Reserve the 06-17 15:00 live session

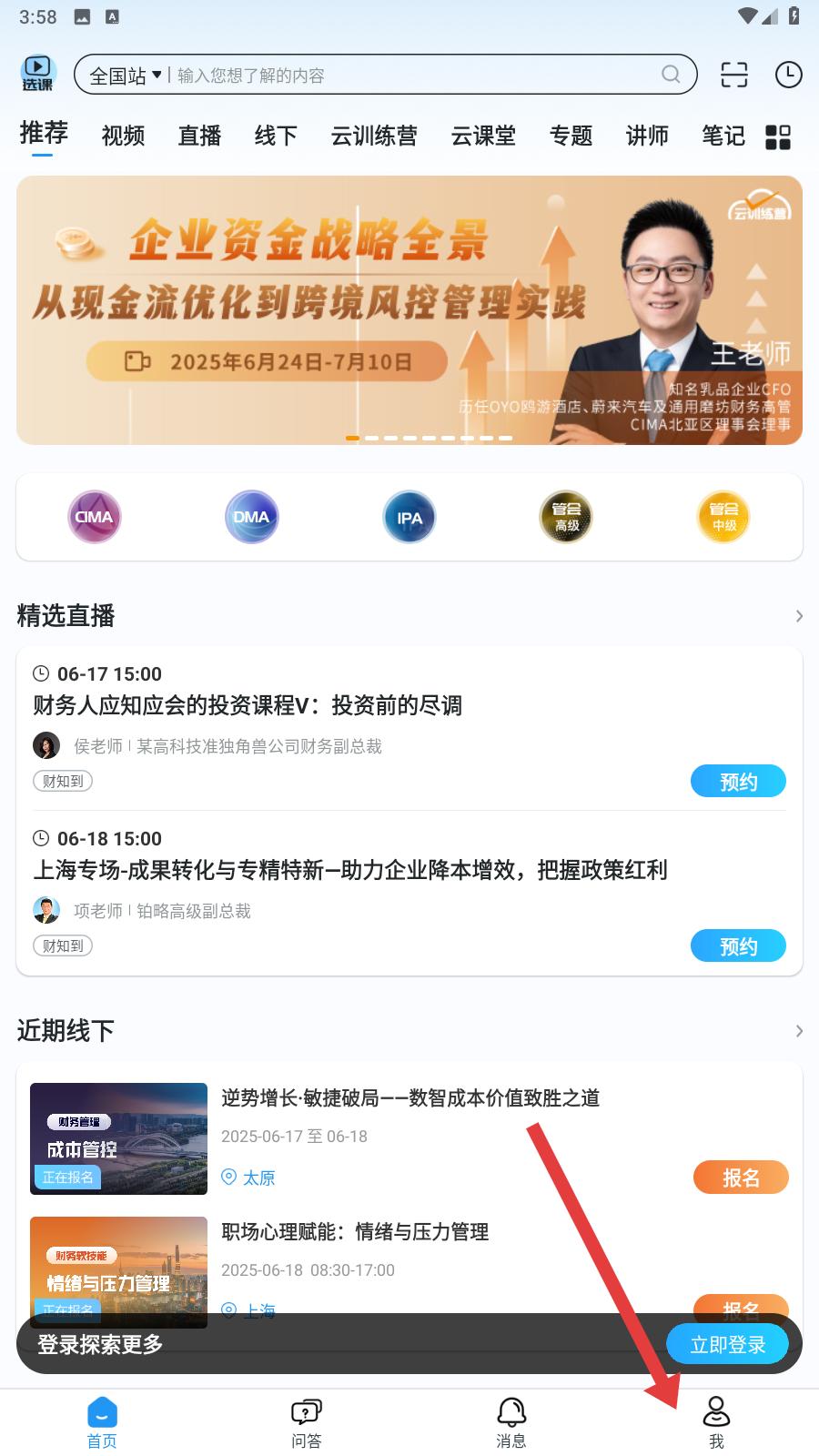738,782
